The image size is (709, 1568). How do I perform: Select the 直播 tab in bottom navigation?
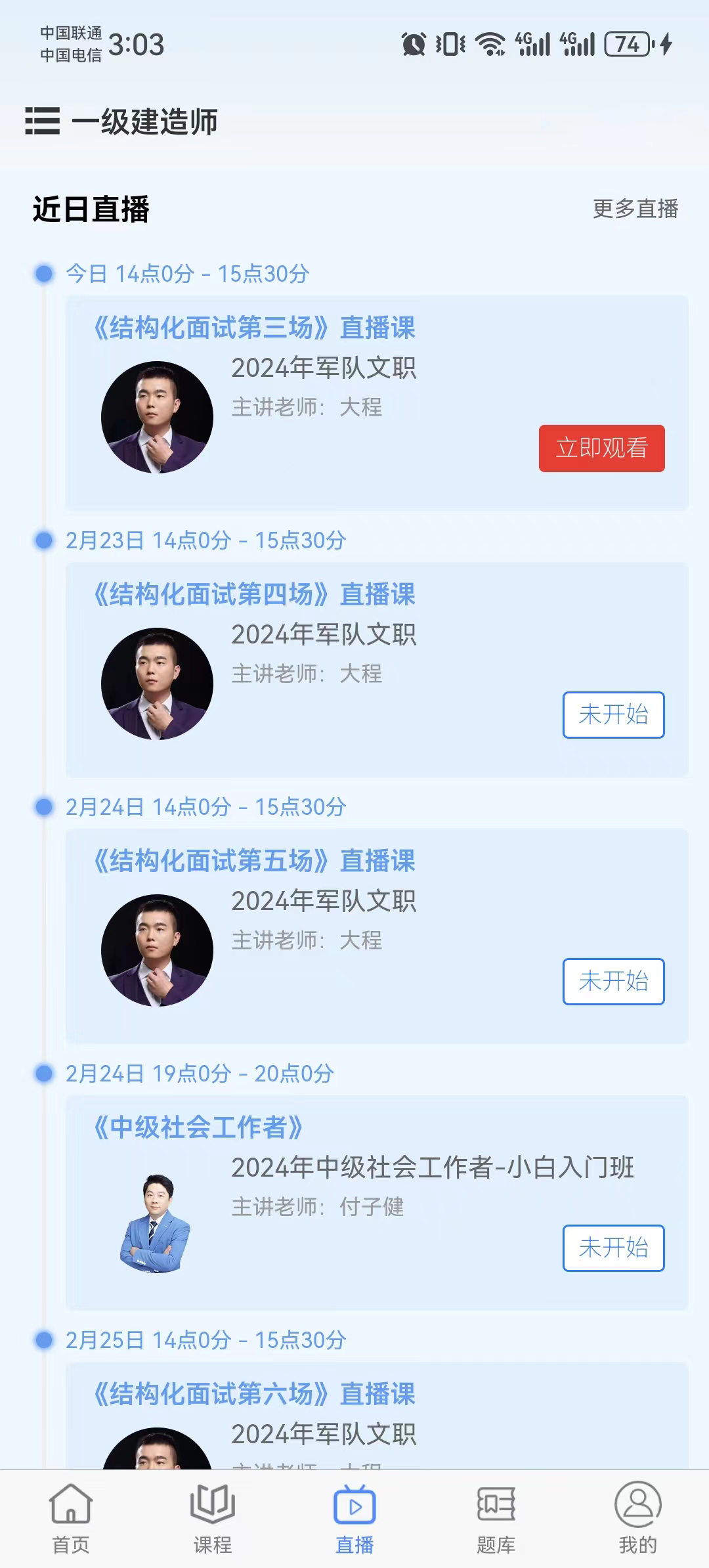[353, 1519]
